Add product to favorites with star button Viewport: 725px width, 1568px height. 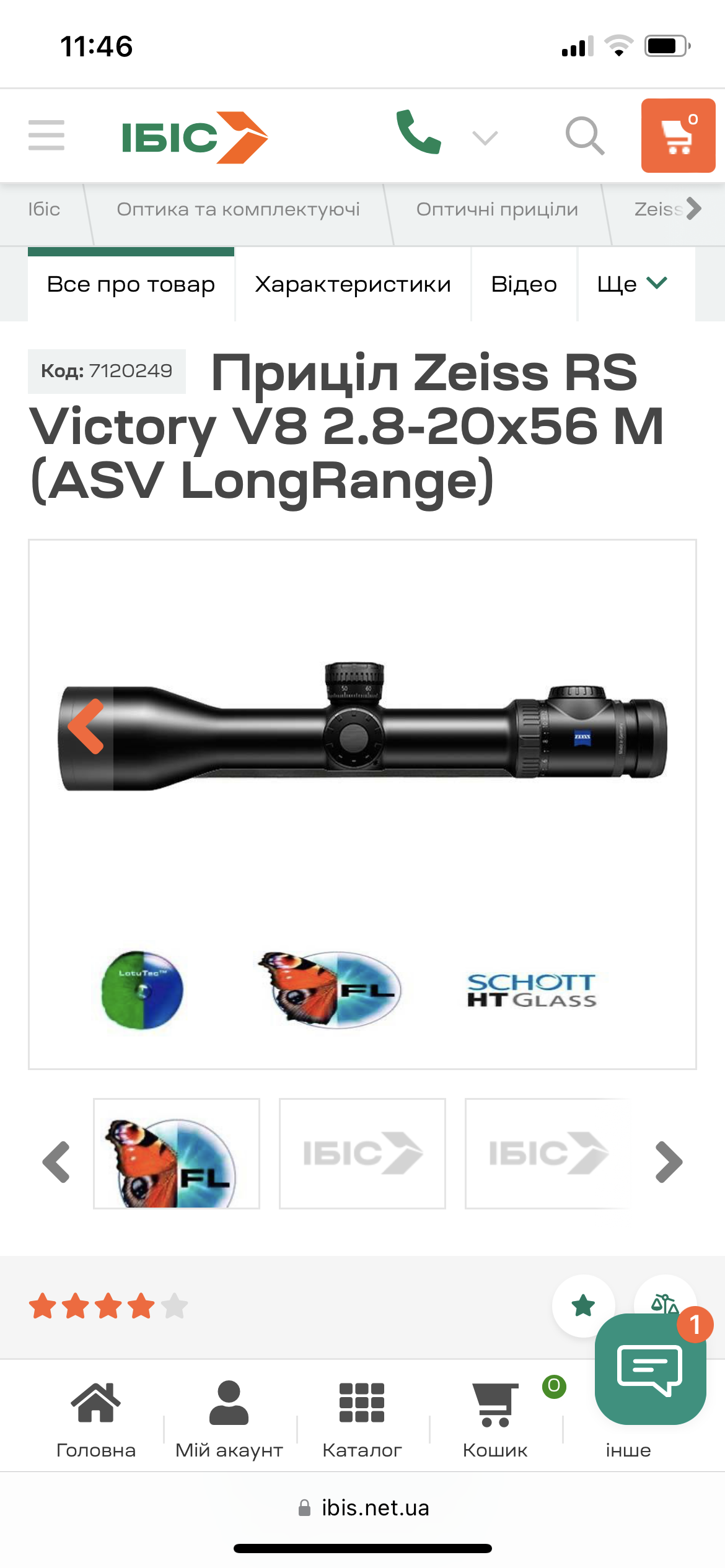(x=582, y=1305)
